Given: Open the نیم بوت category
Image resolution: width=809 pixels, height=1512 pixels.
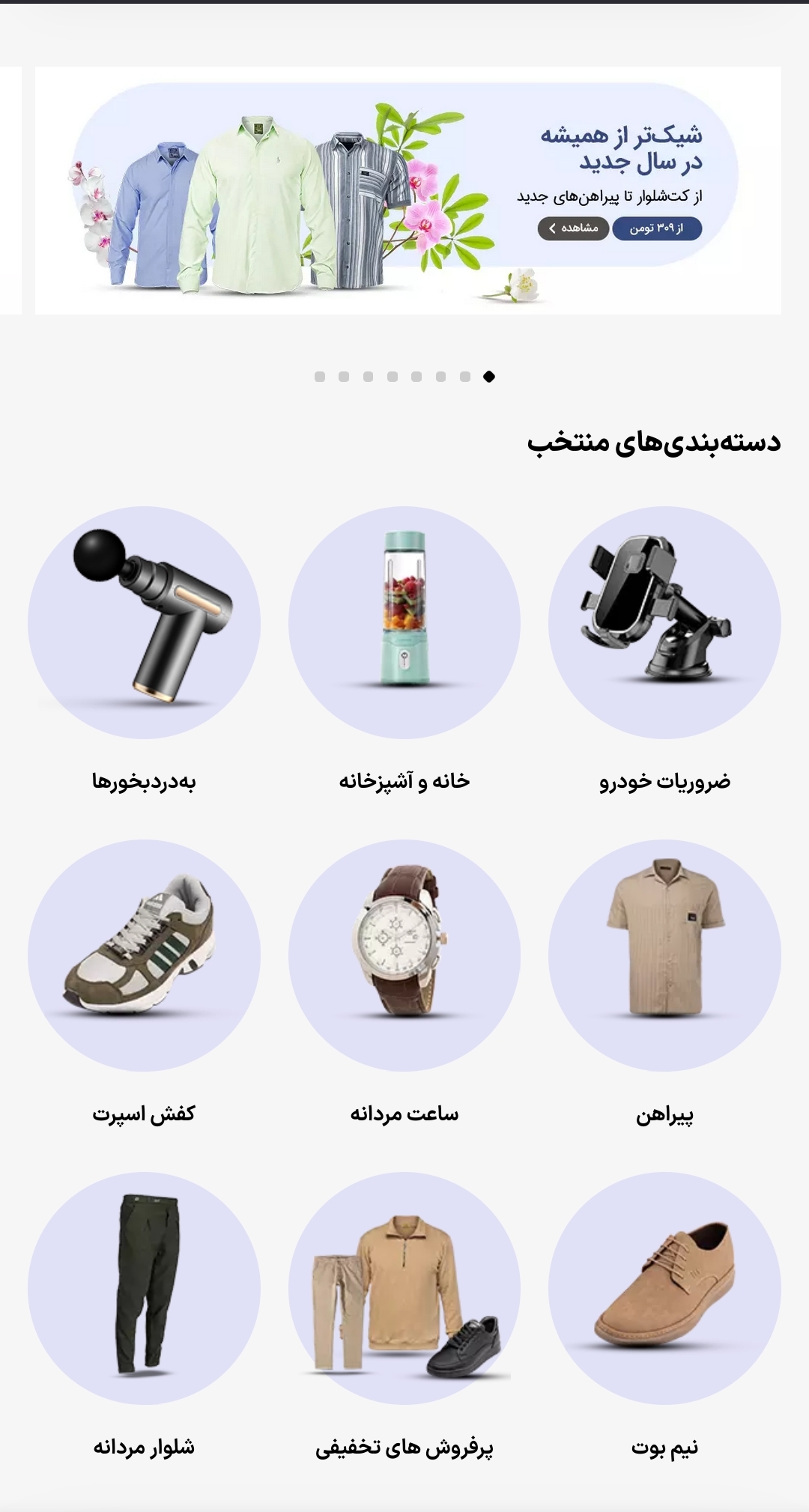Looking at the screenshot, I should 664,1288.
